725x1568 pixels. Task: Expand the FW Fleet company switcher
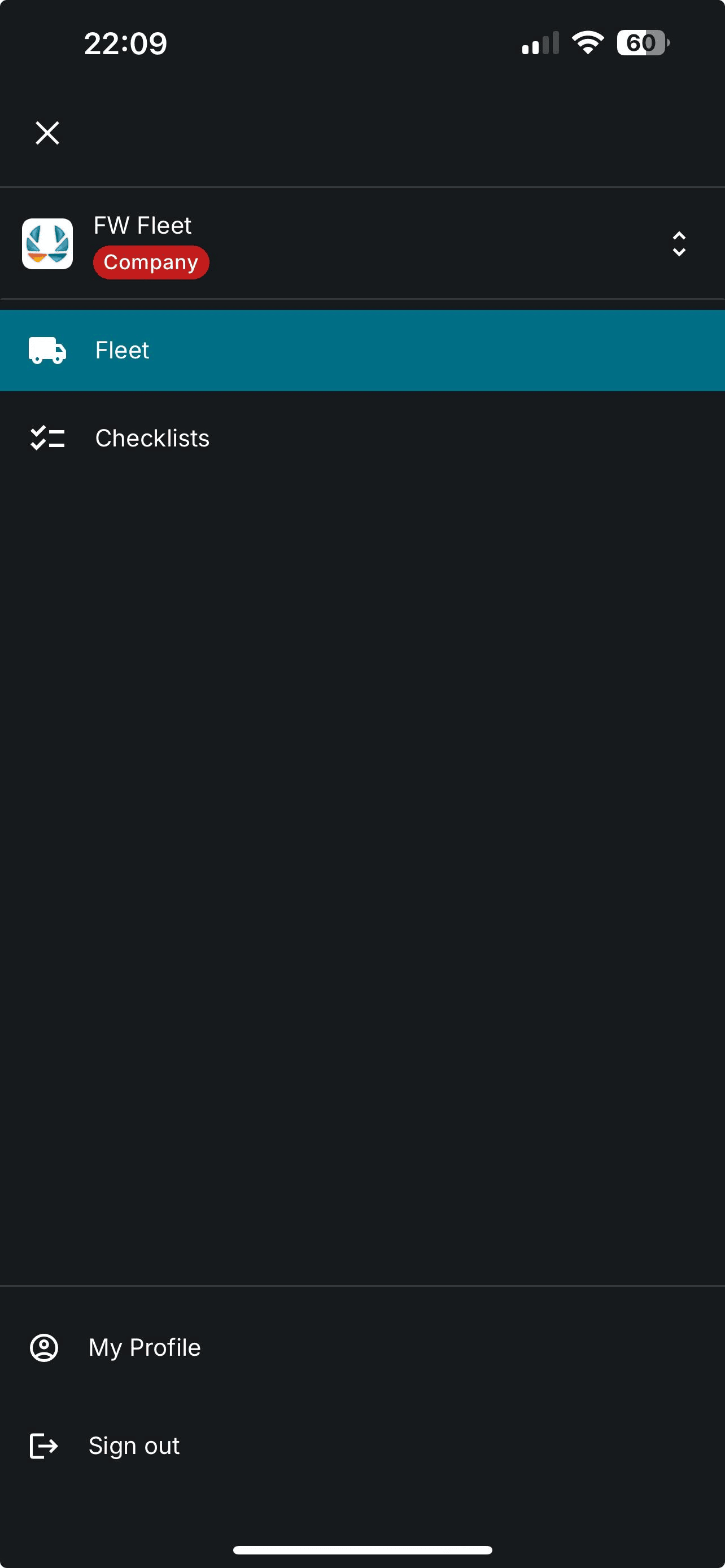[678, 244]
